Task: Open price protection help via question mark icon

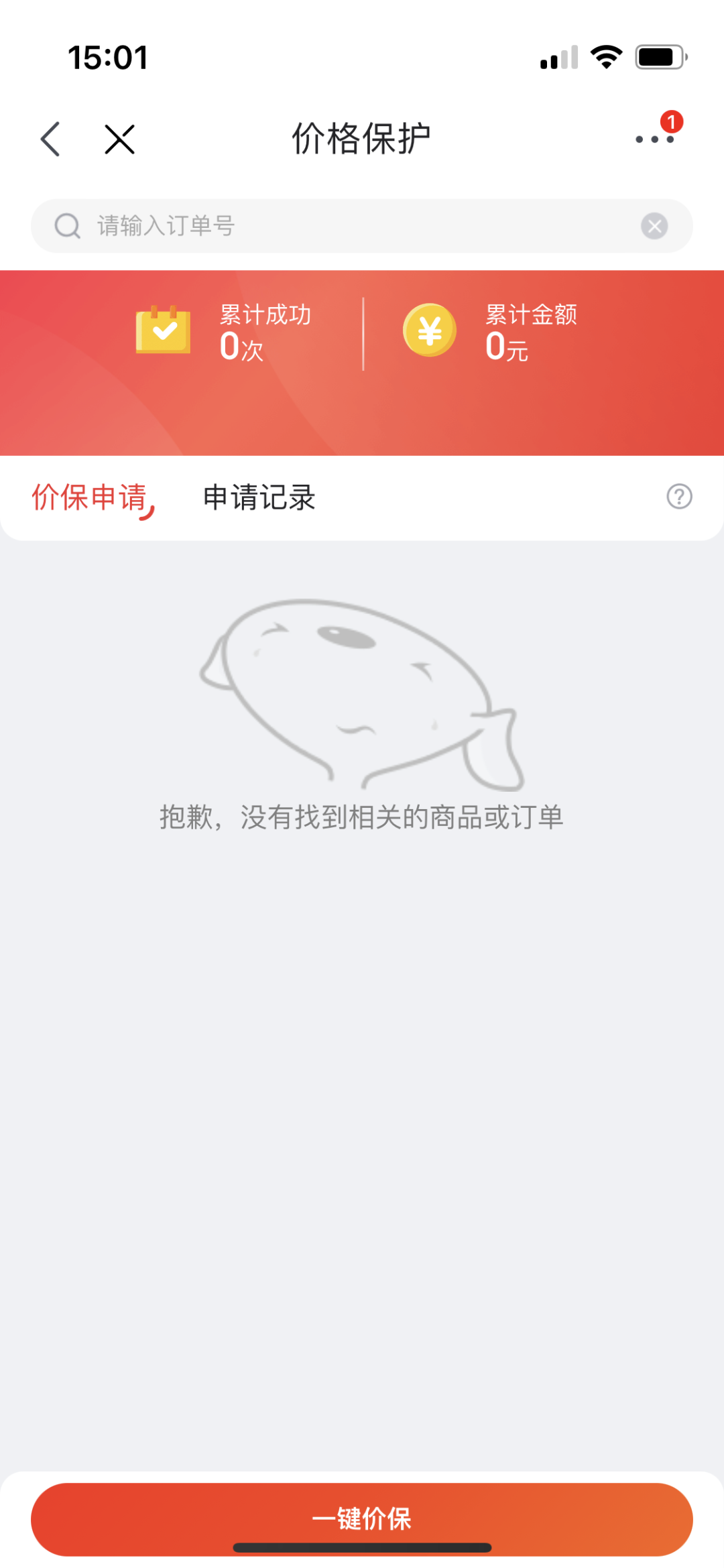Action: click(680, 497)
